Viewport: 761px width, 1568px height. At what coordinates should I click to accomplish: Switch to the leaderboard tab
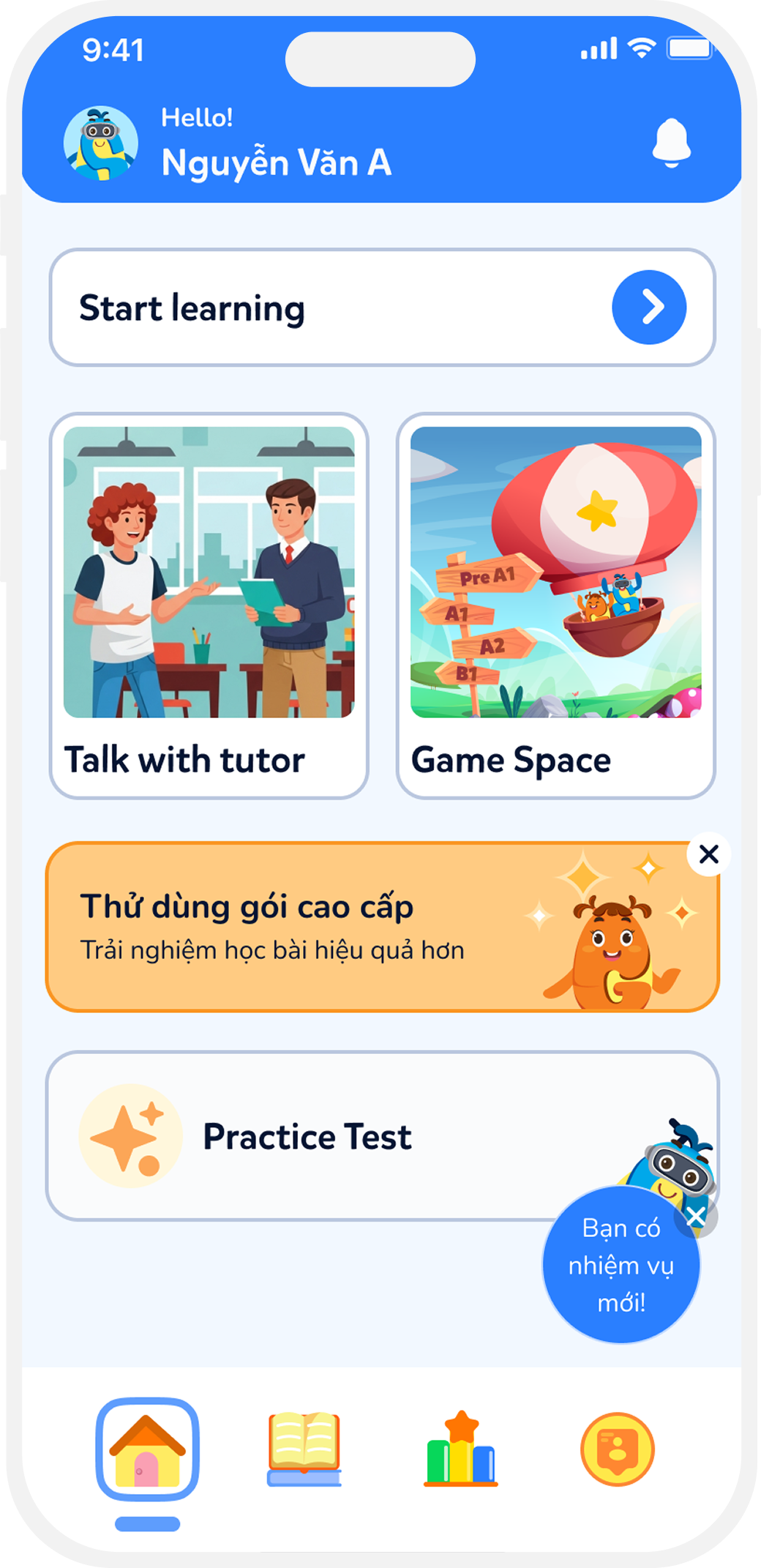(461, 1449)
